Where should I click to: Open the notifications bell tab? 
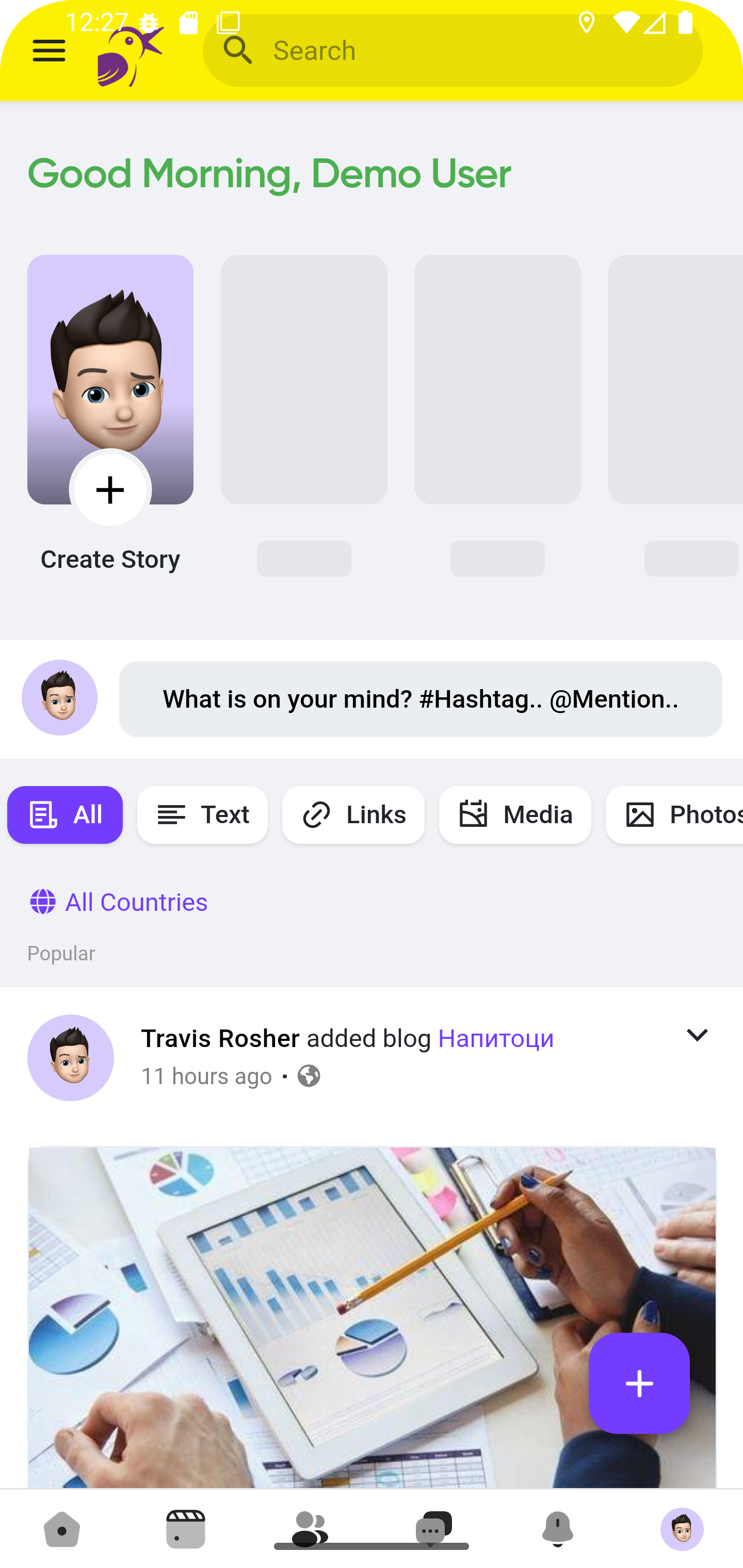tap(557, 1529)
